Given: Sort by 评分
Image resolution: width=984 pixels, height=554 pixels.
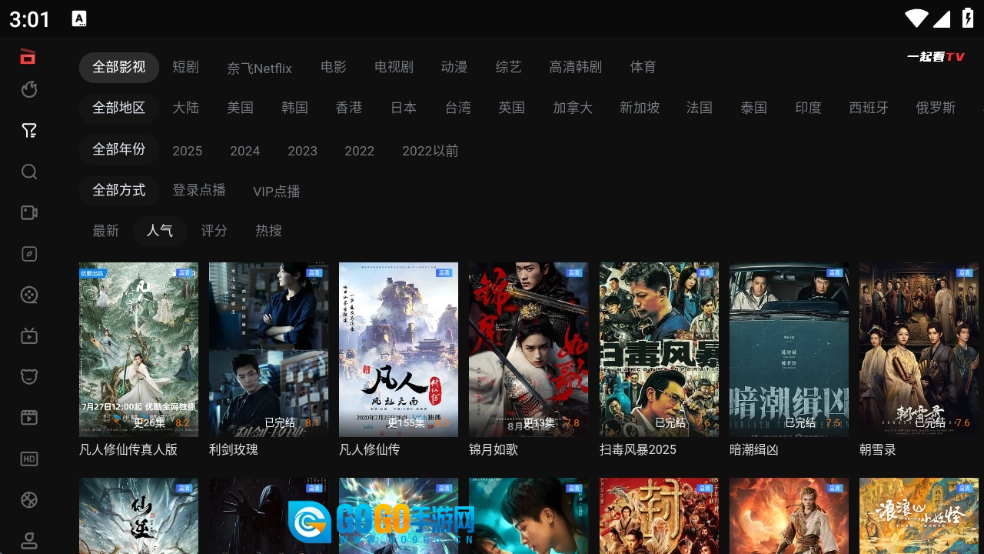Looking at the screenshot, I should [x=214, y=231].
